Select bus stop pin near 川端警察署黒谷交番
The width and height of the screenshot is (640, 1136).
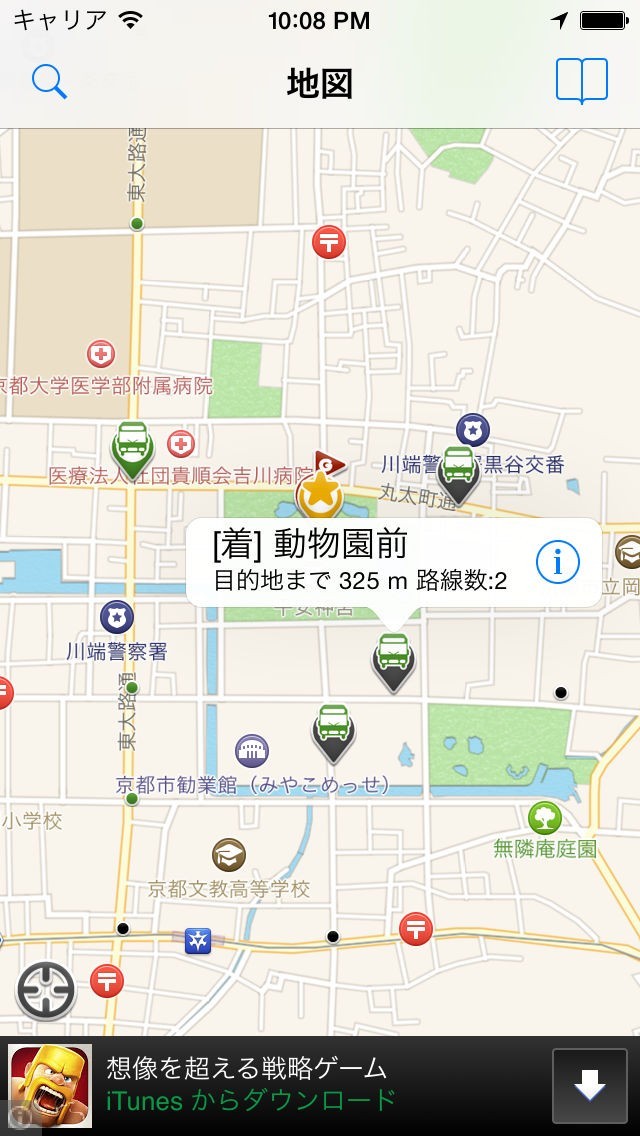tap(458, 470)
